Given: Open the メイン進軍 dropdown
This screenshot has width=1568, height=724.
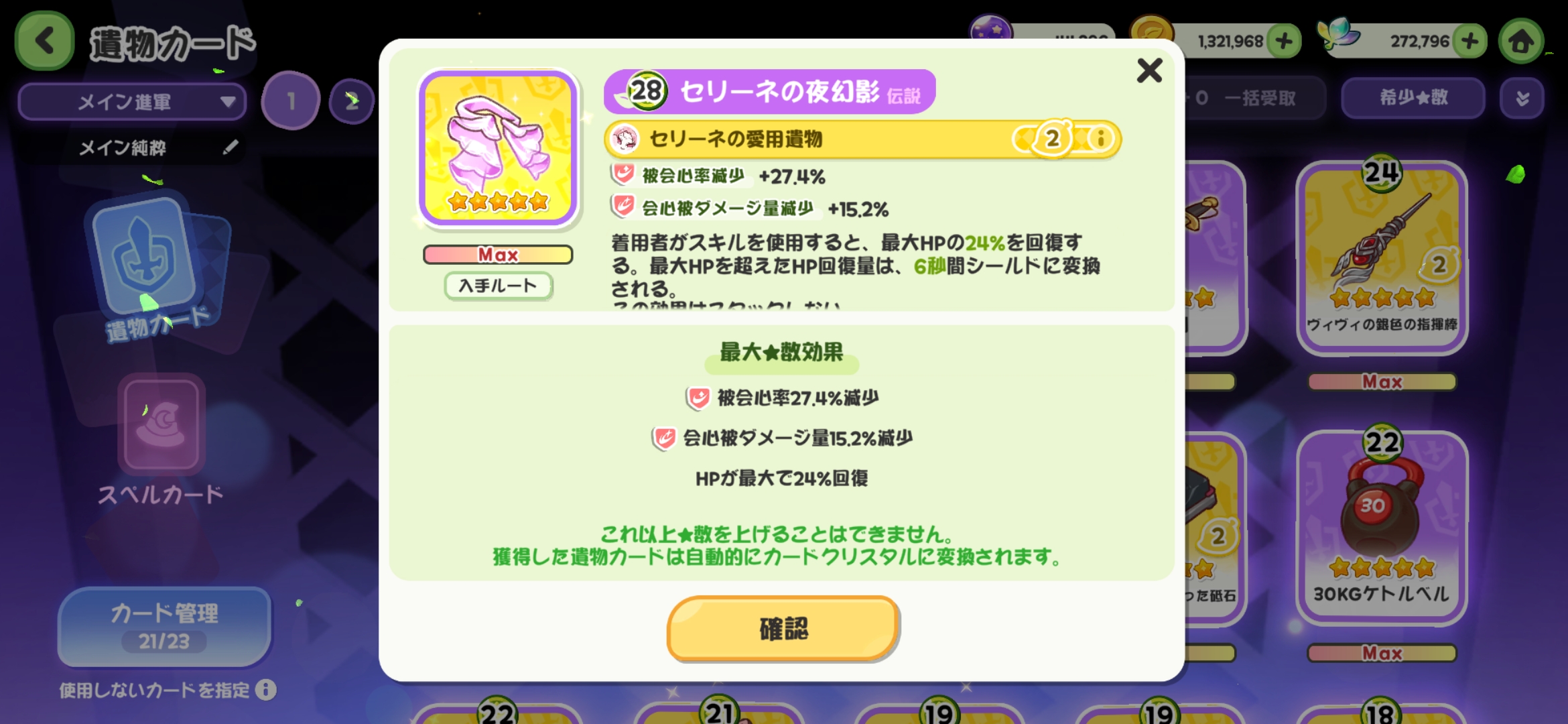Looking at the screenshot, I should coord(133,102).
